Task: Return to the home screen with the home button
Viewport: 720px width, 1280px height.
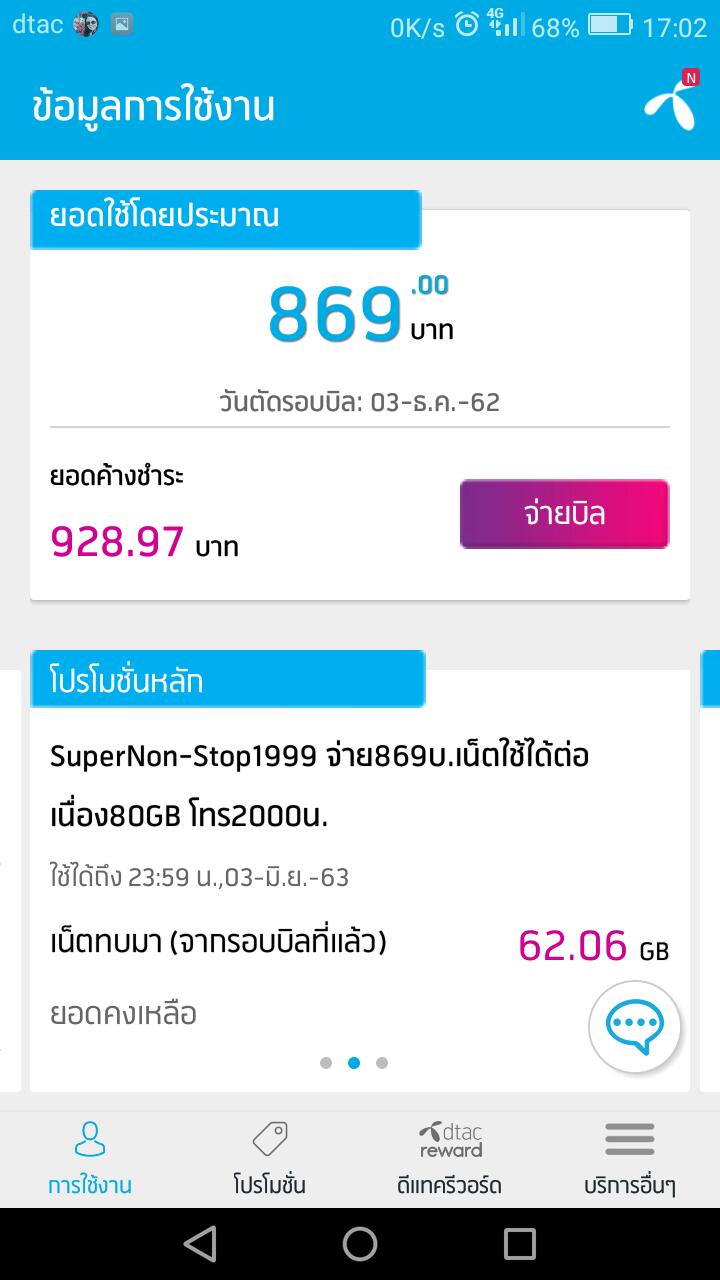Action: coord(360,1244)
